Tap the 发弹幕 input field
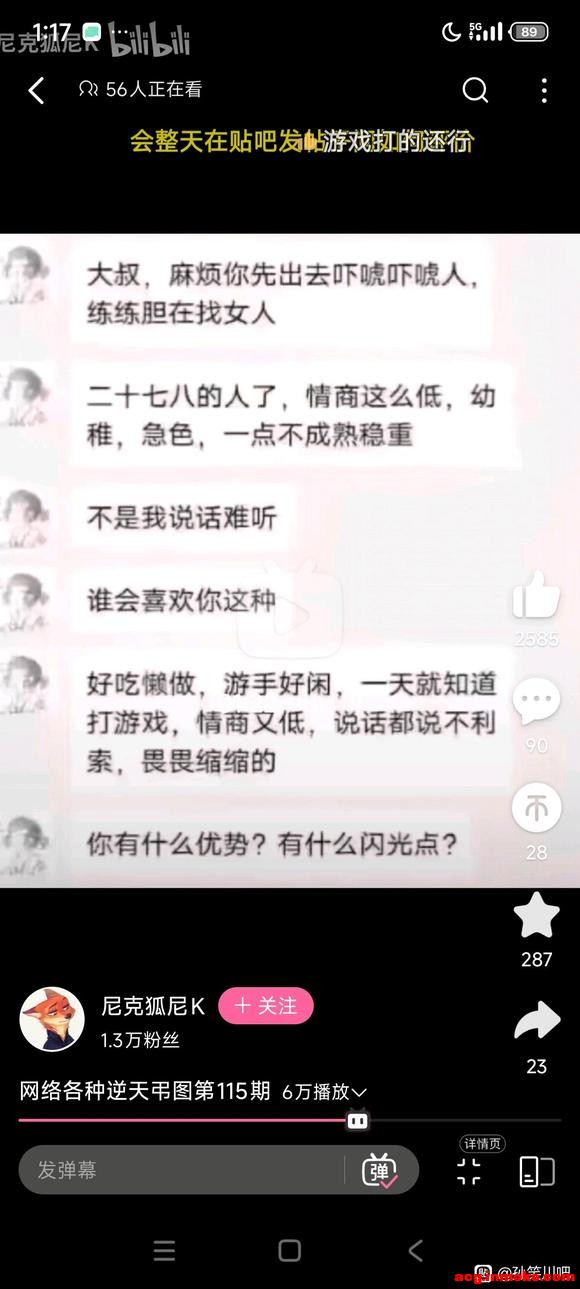580x1289 pixels. [x=180, y=1170]
